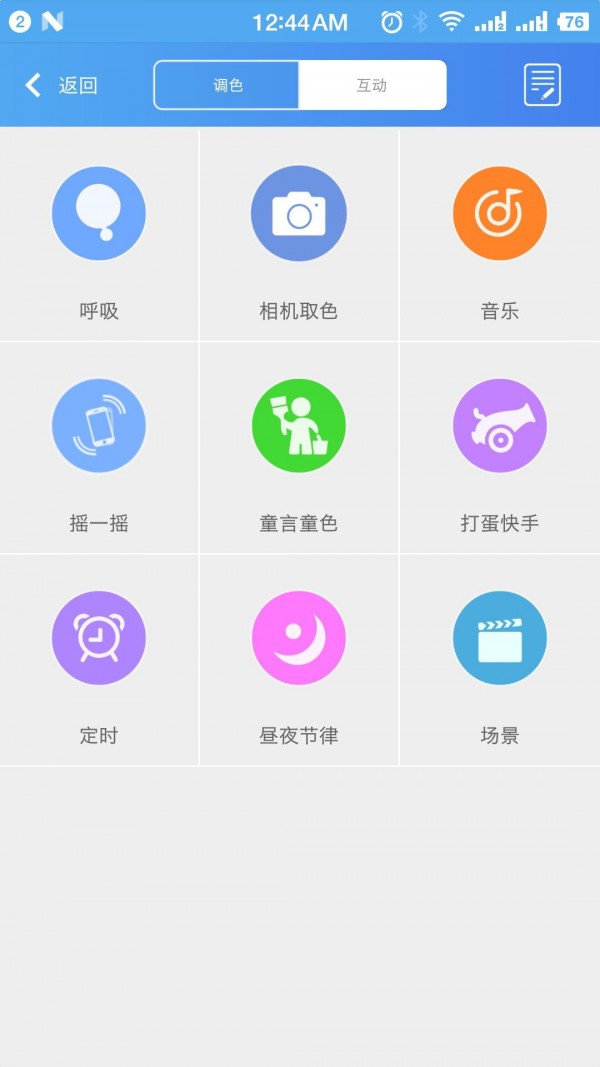Viewport: 600px width, 1067px height.
Task: Open the 定时 timer settings
Action: pos(99,660)
